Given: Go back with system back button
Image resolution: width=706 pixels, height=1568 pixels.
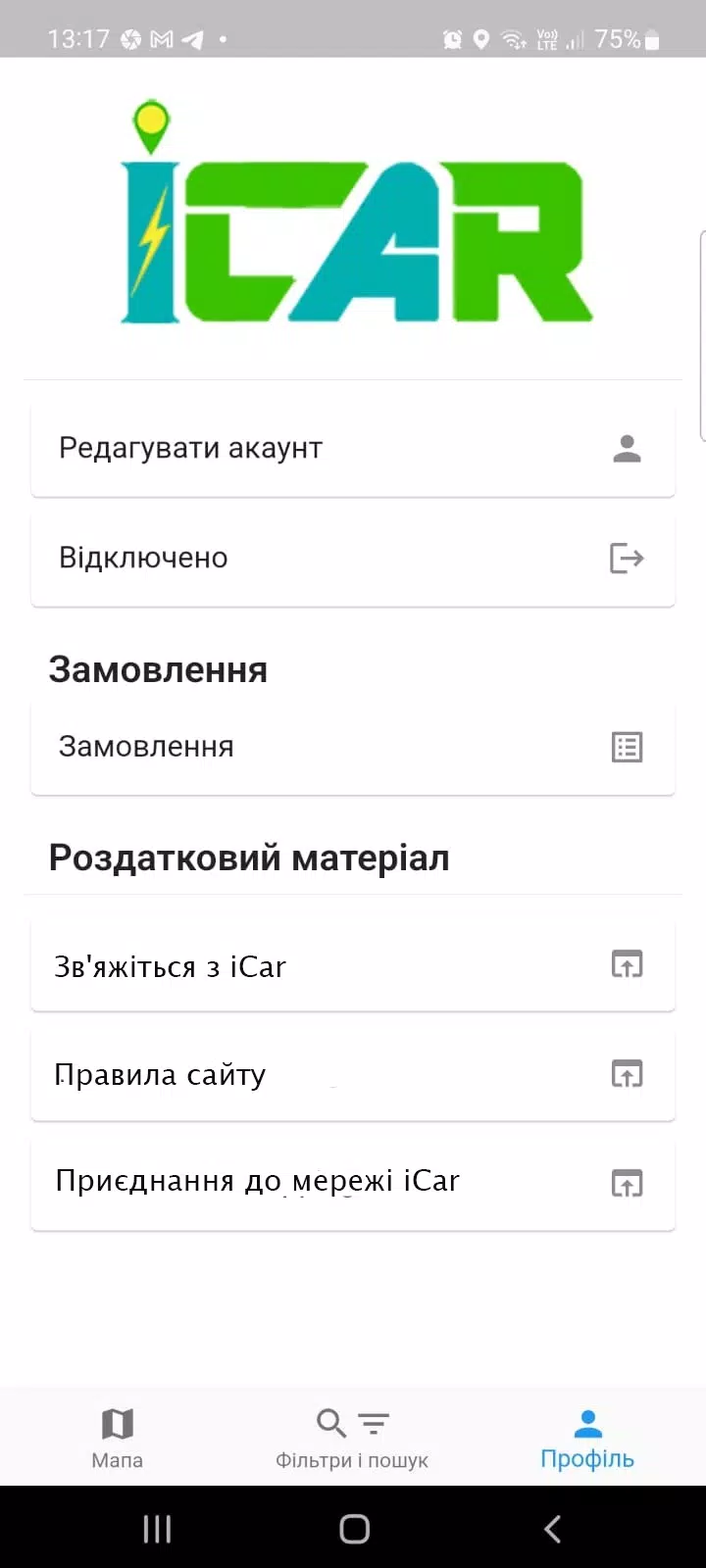Looking at the screenshot, I should (x=552, y=1529).
